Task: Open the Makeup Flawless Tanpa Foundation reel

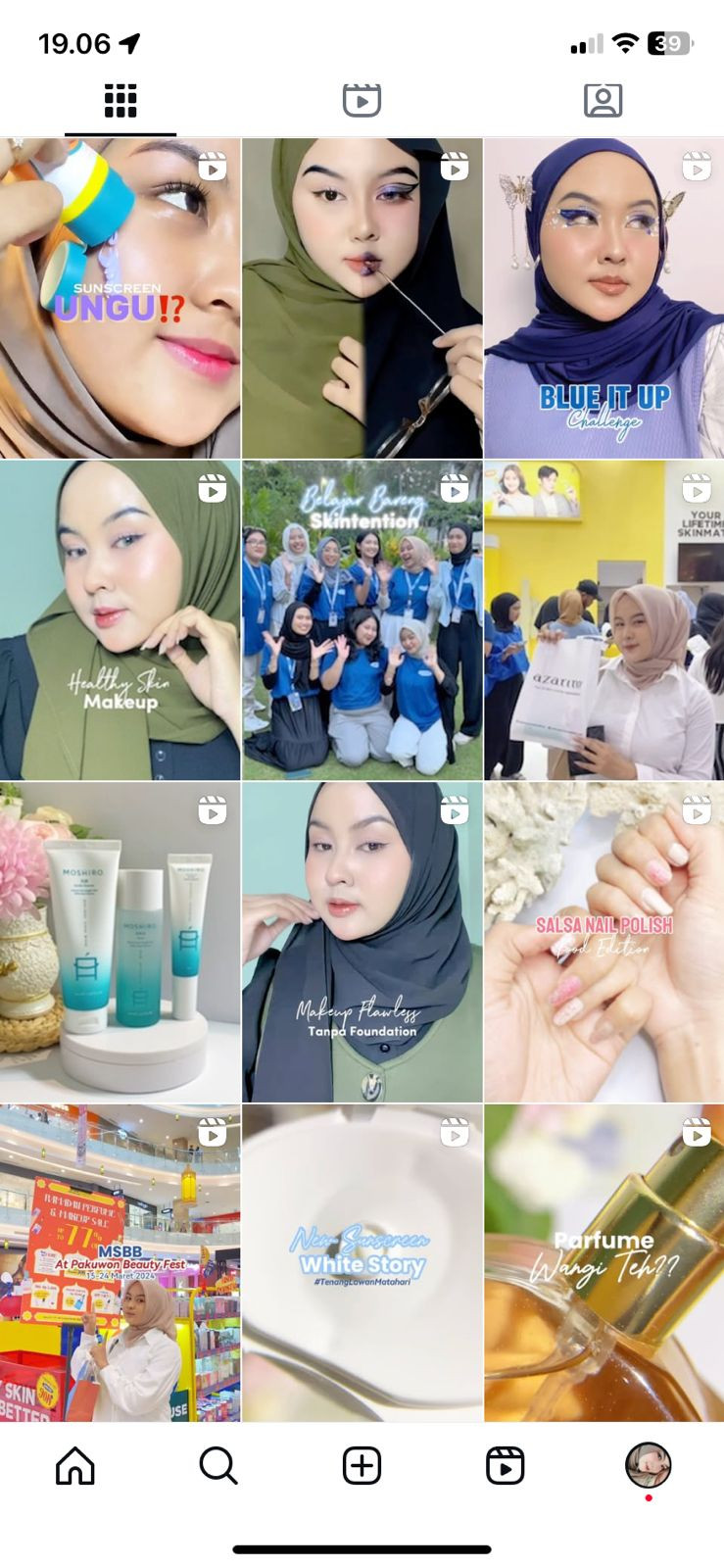Action: 362,943
